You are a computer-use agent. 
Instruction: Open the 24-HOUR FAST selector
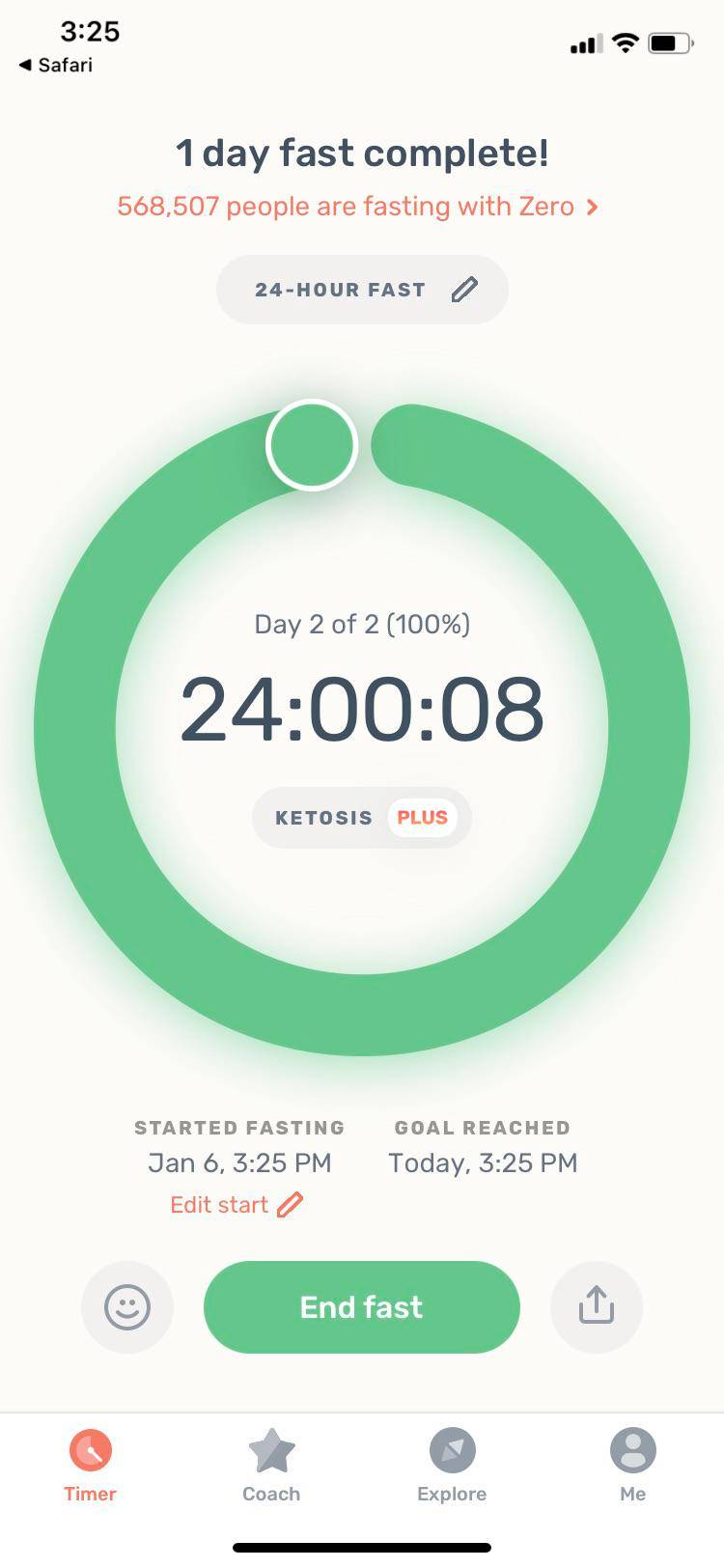[x=361, y=289]
